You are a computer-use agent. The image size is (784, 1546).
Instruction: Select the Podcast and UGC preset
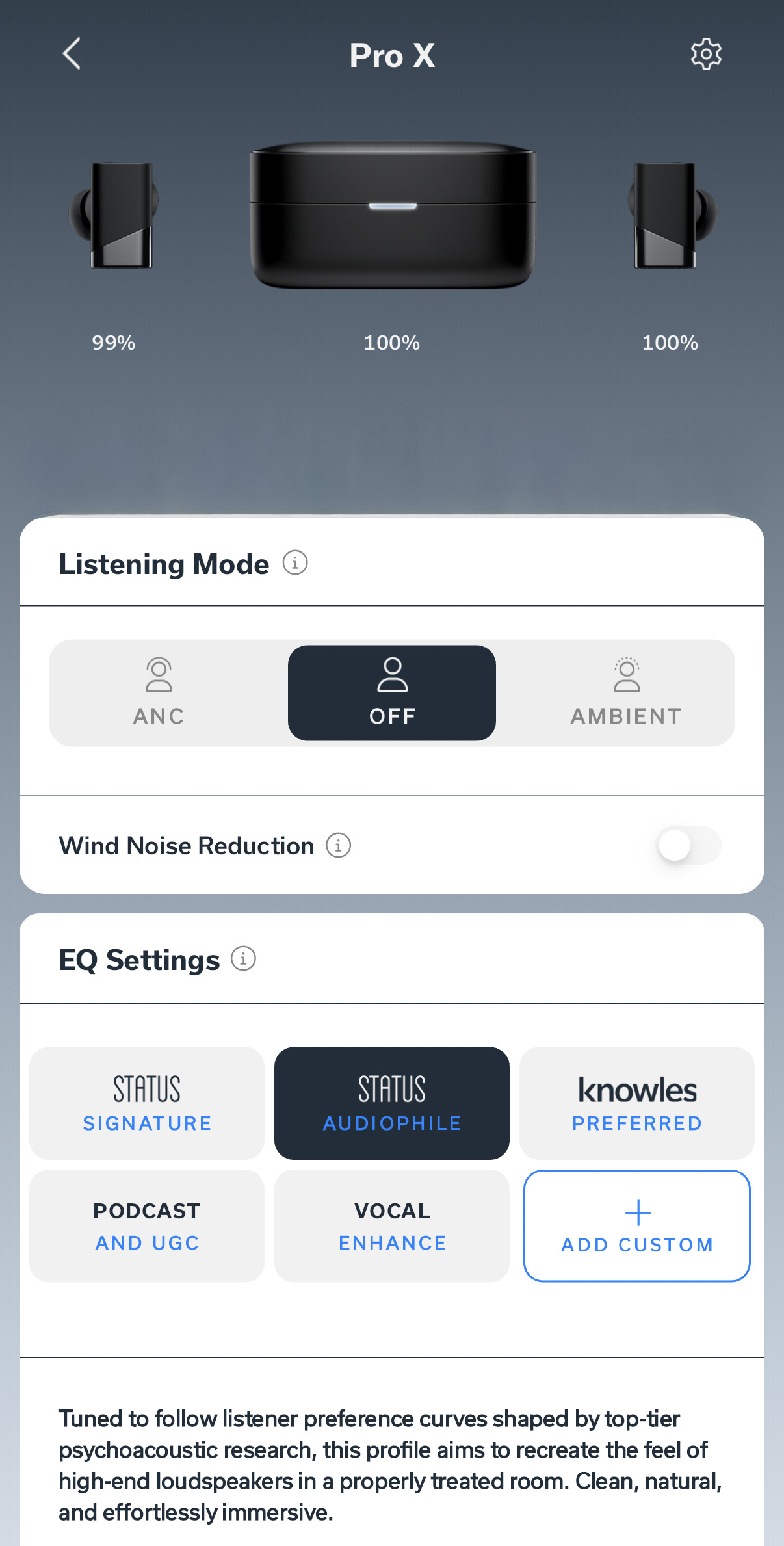pyautogui.click(x=146, y=1225)
